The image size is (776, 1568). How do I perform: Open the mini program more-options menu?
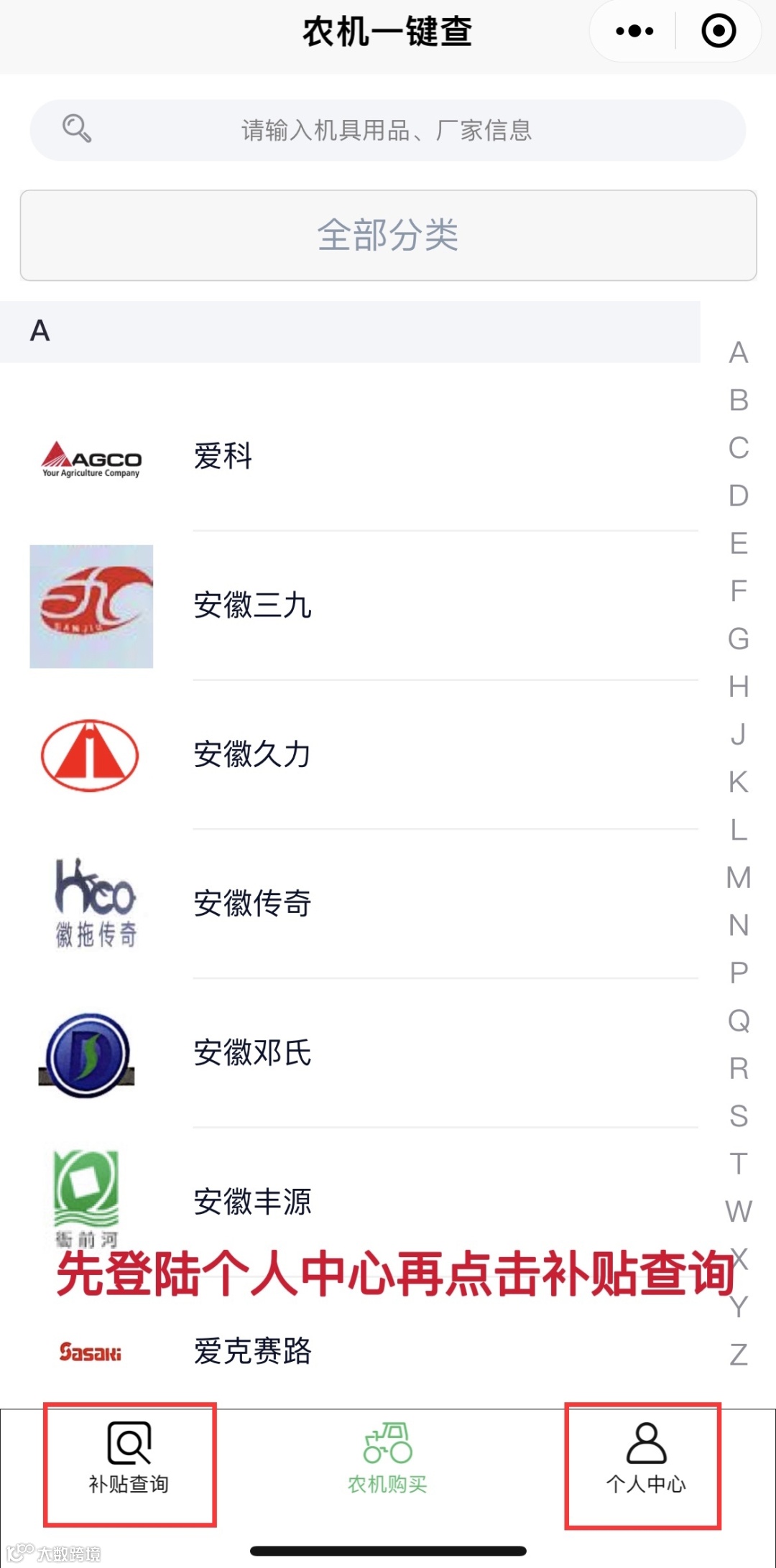[x=634, y=31]
